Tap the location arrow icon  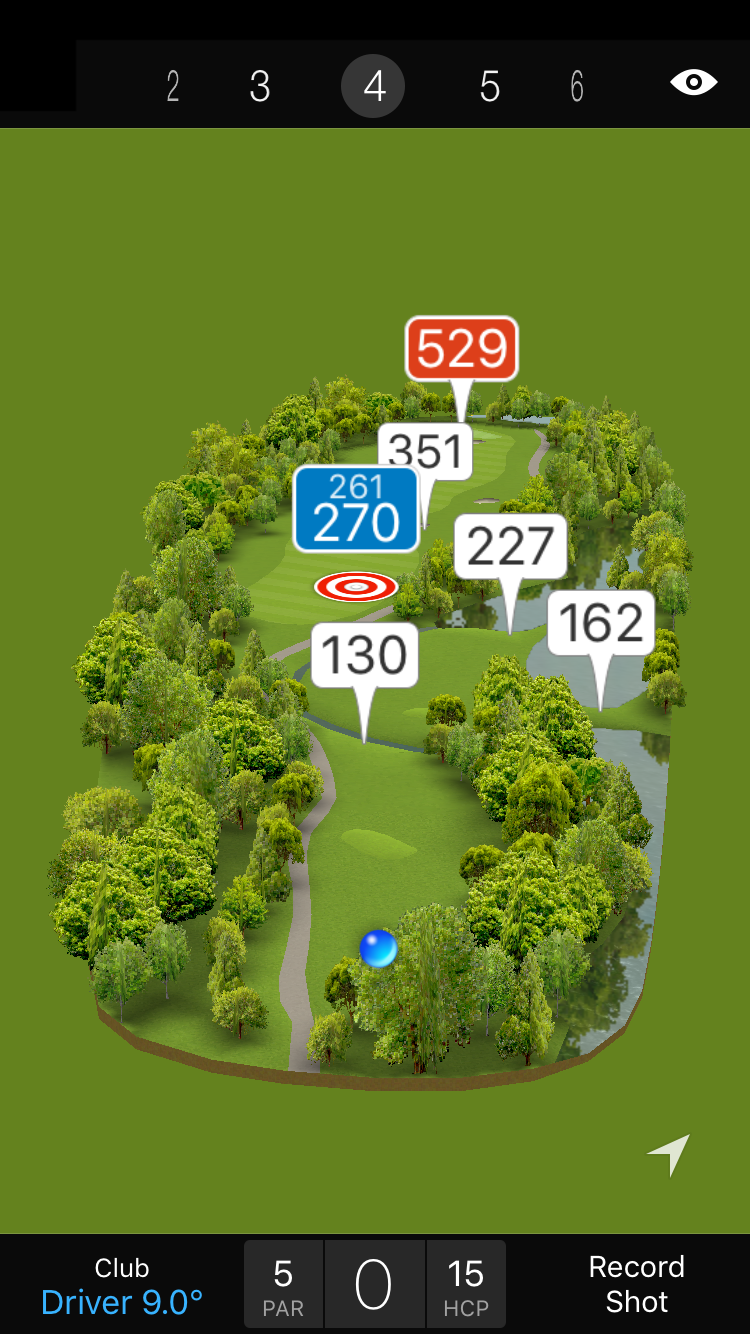click(x=669, y=1155)
